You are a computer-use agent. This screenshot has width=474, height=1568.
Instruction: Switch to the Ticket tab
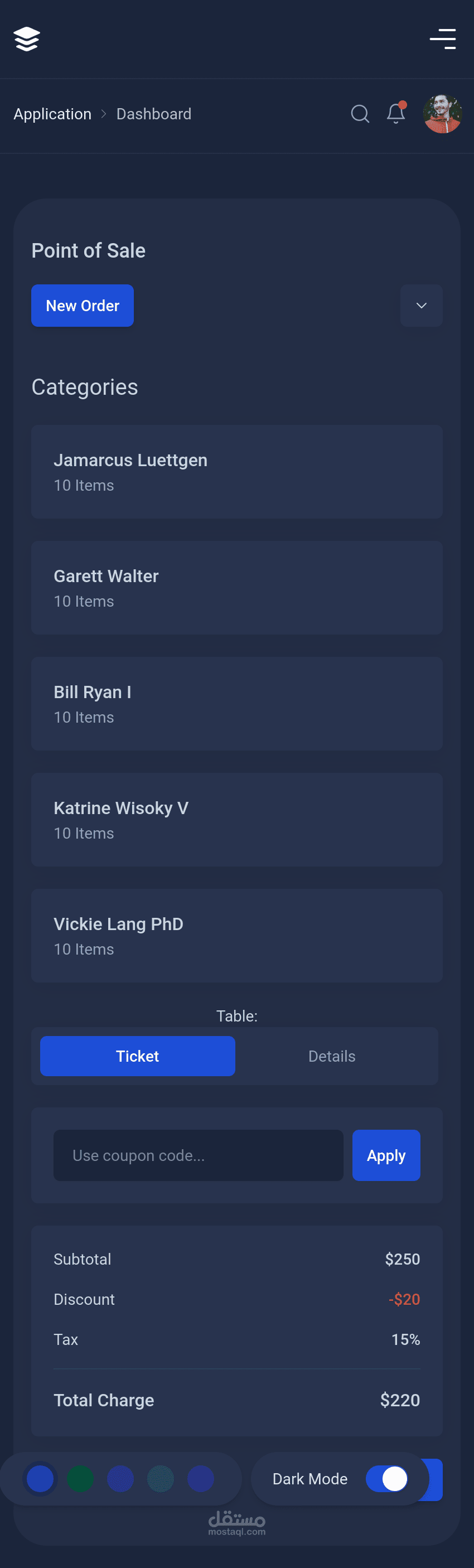point(138,1056)
